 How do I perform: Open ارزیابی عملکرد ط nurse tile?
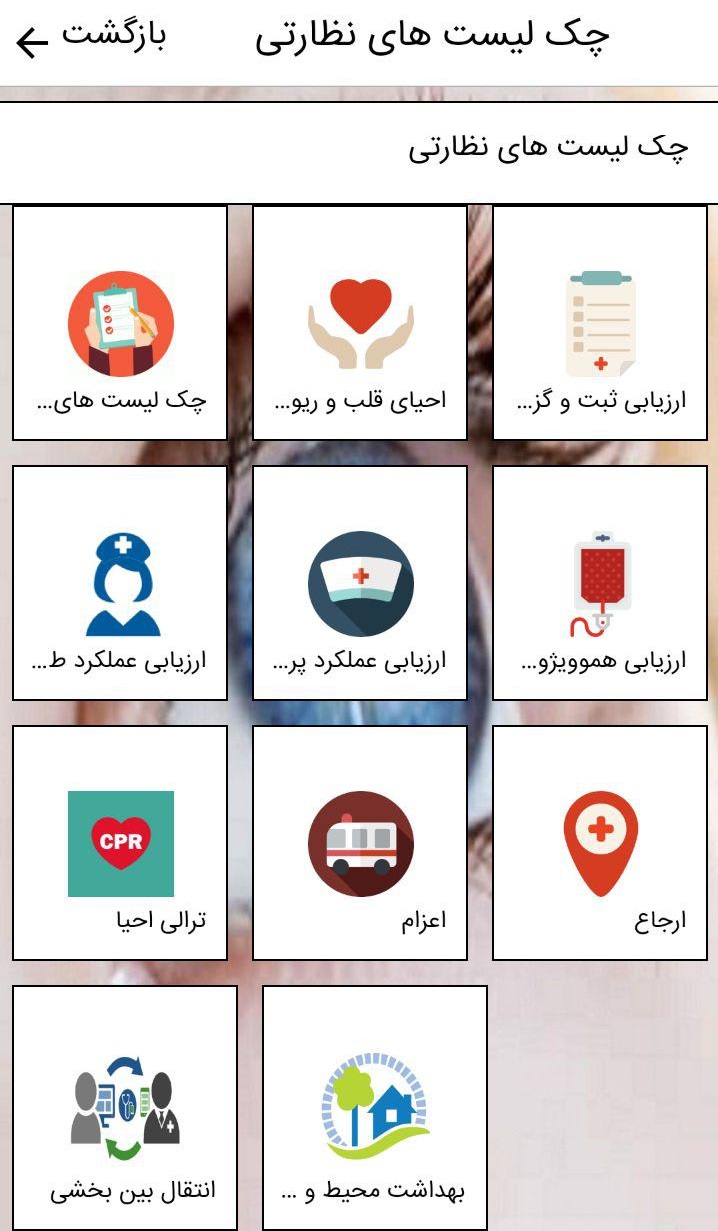(x=120, y=583)
